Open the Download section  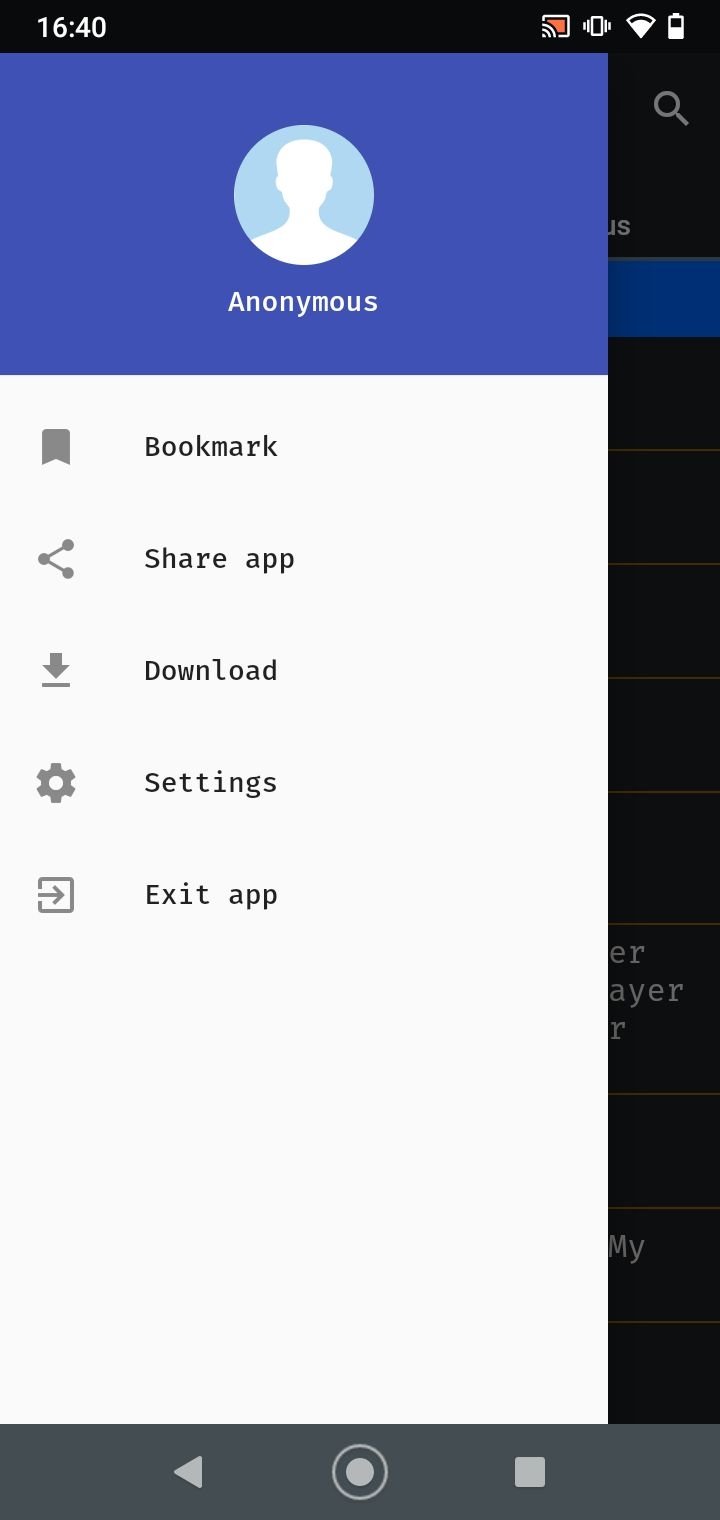click(304, 671)
